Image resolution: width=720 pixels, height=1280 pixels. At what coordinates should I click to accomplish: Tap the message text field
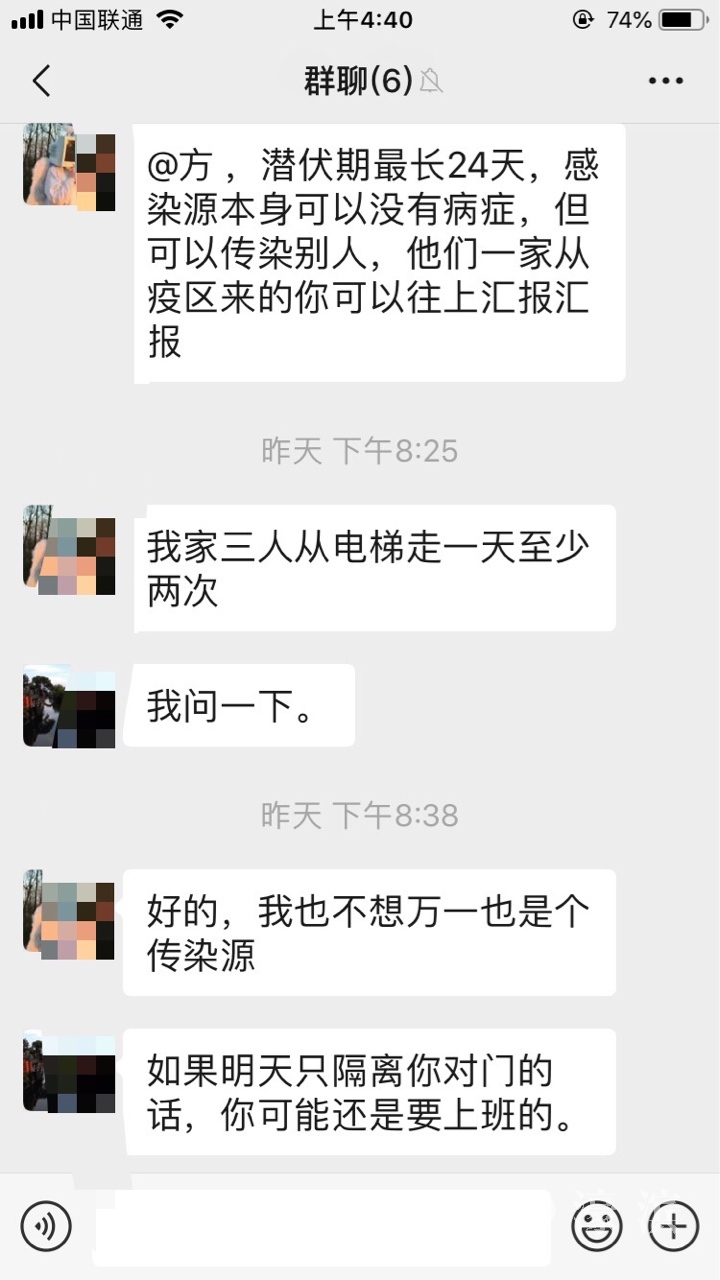pos(320,1226)
